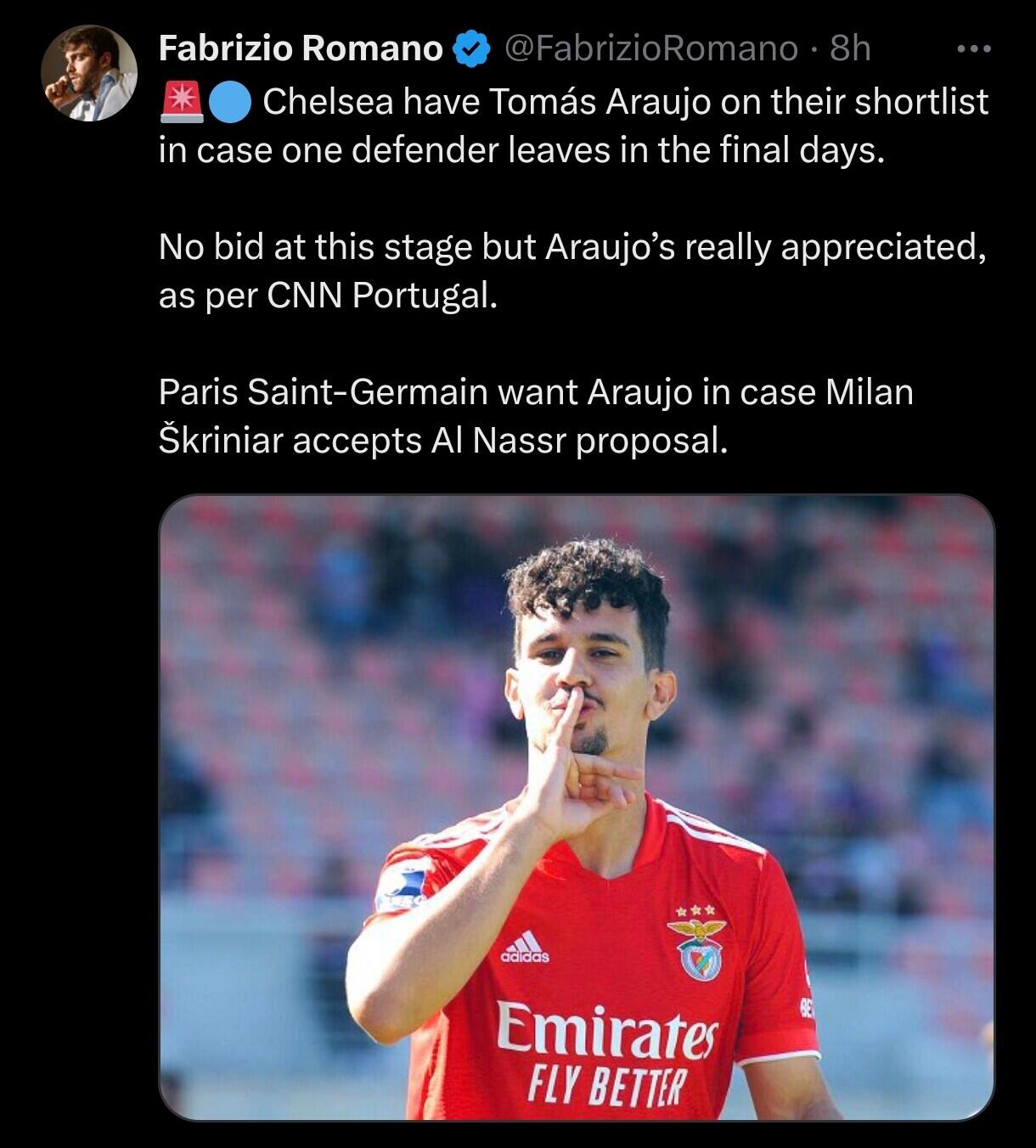View the attached Benfica player photo

[576, 807]
